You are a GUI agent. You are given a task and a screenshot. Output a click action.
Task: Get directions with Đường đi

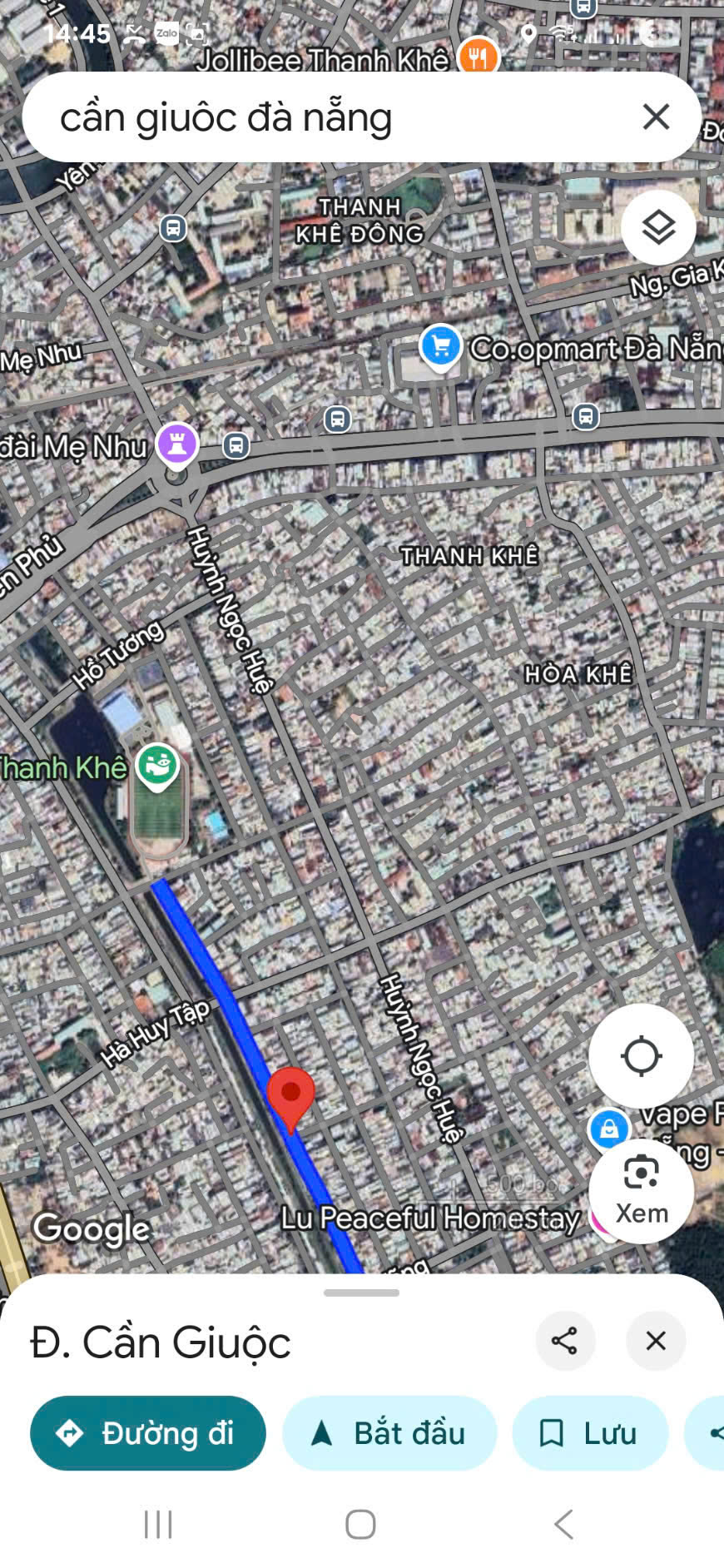tap(148, 1433)
